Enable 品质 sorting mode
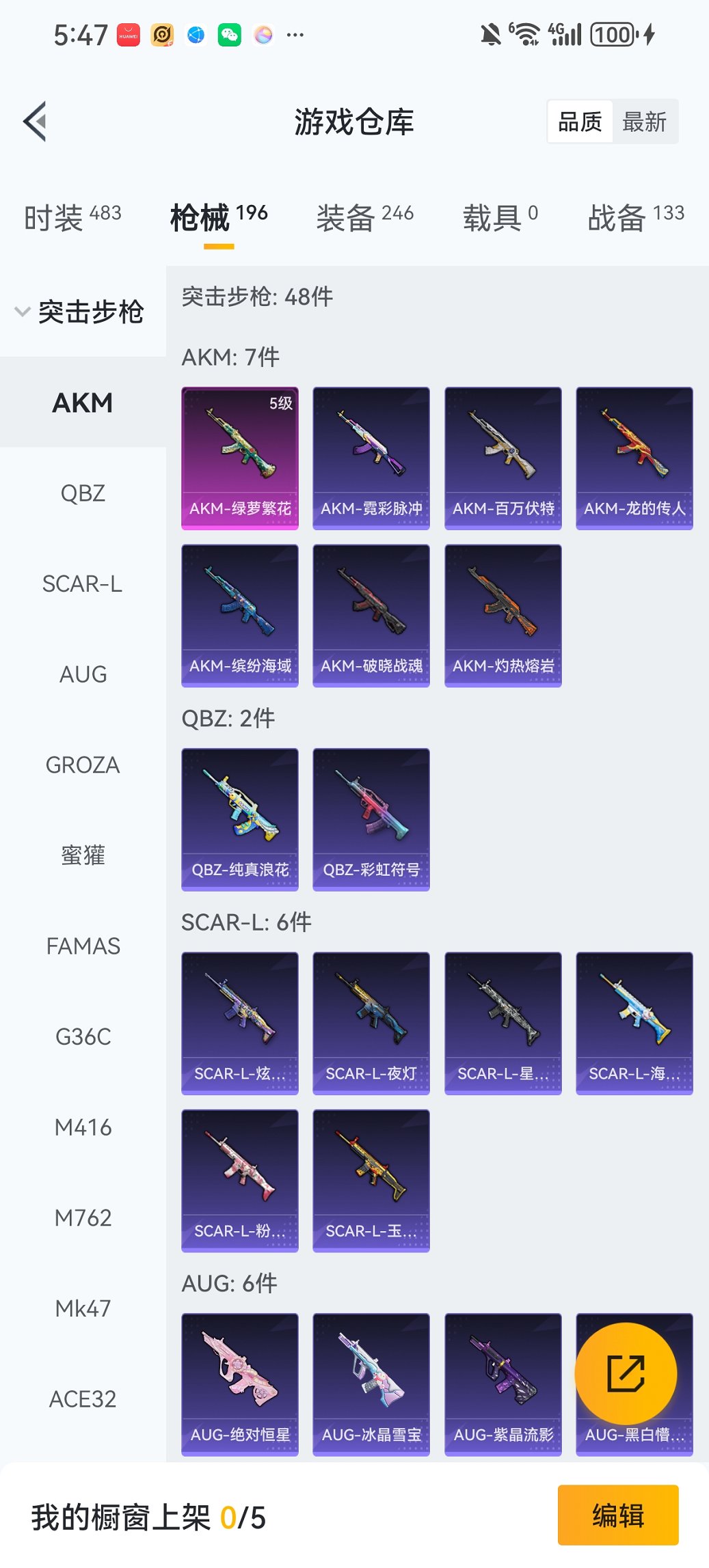 pyautogui.click(x=580, y=121)
